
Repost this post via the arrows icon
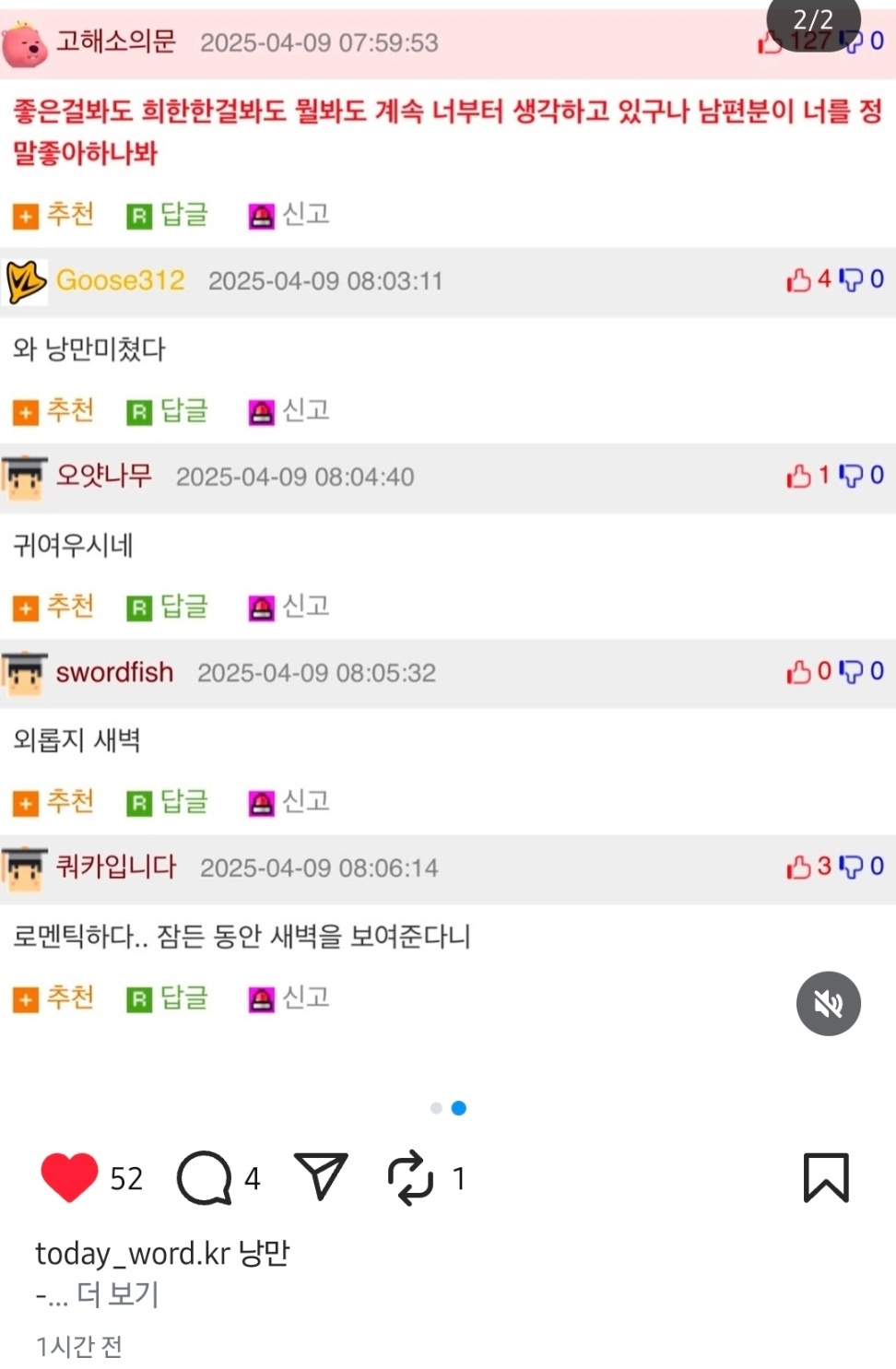410,1177
